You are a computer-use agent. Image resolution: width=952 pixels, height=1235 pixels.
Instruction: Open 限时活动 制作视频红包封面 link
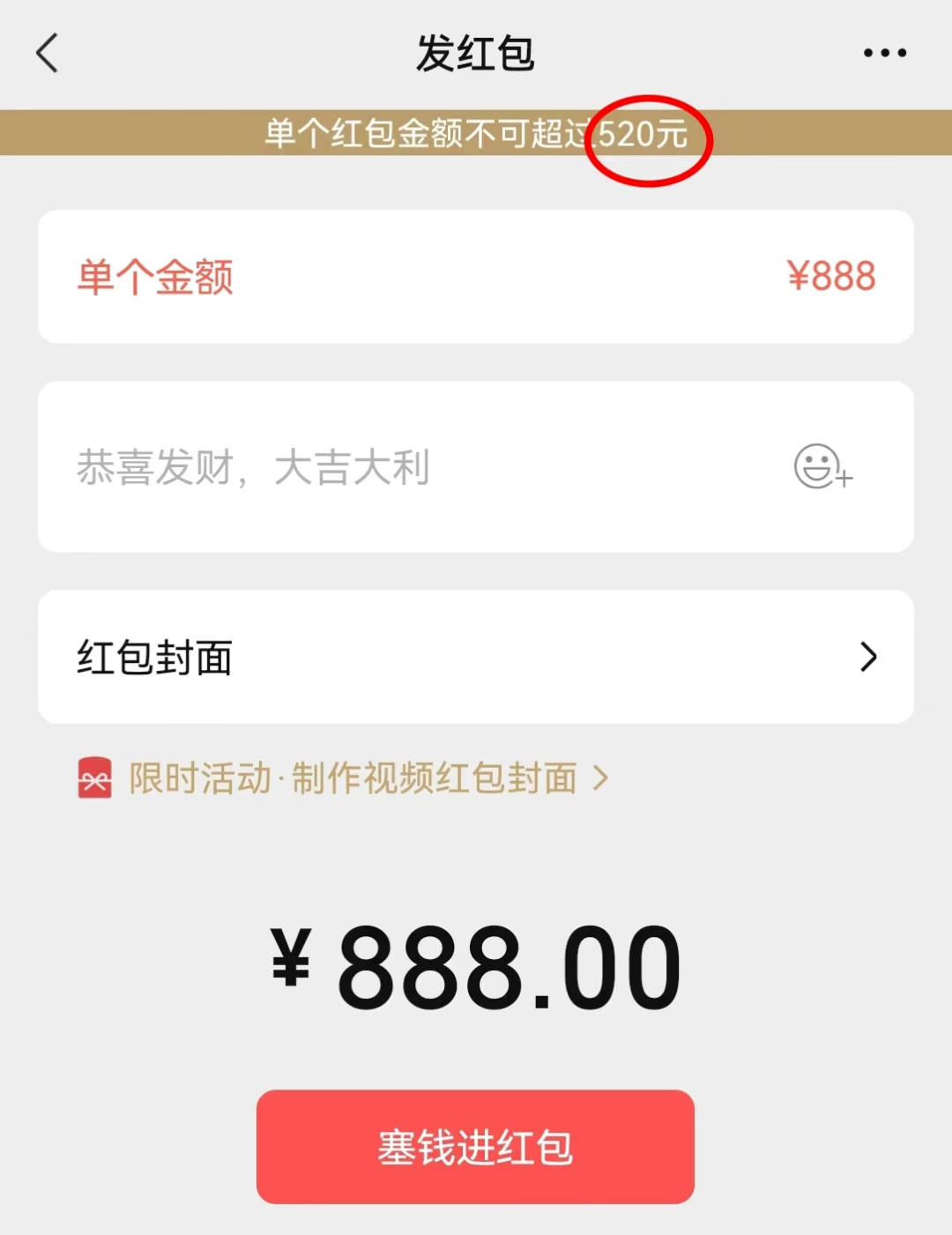pyautogui.click(x=353, y=778)
